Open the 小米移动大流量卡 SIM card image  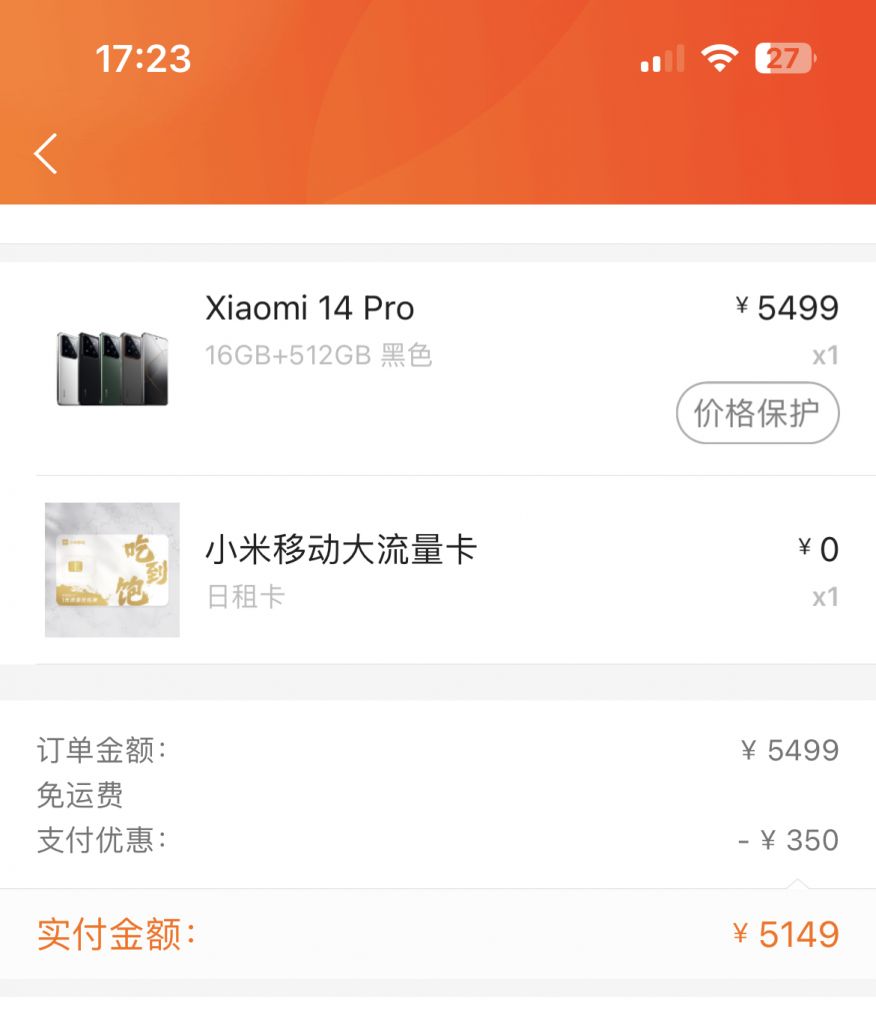(x=111, y=568)
